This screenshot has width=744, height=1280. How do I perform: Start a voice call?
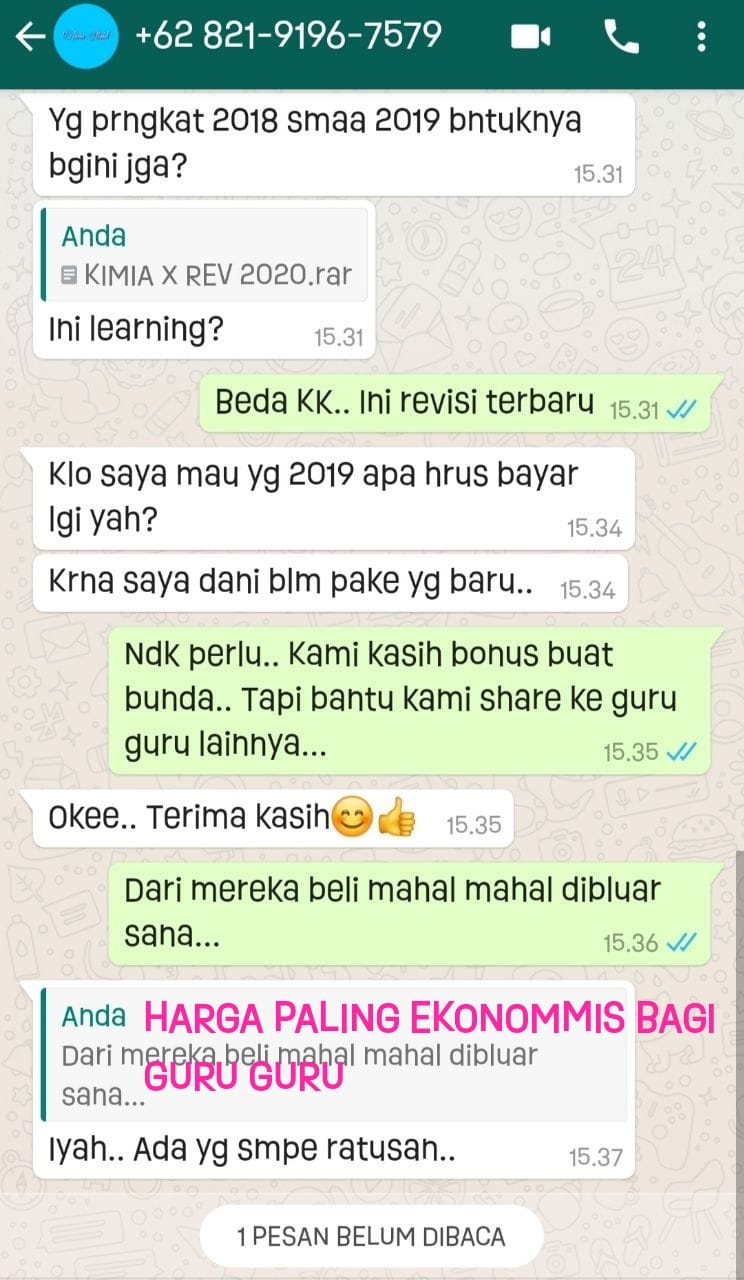pos(621,38)
